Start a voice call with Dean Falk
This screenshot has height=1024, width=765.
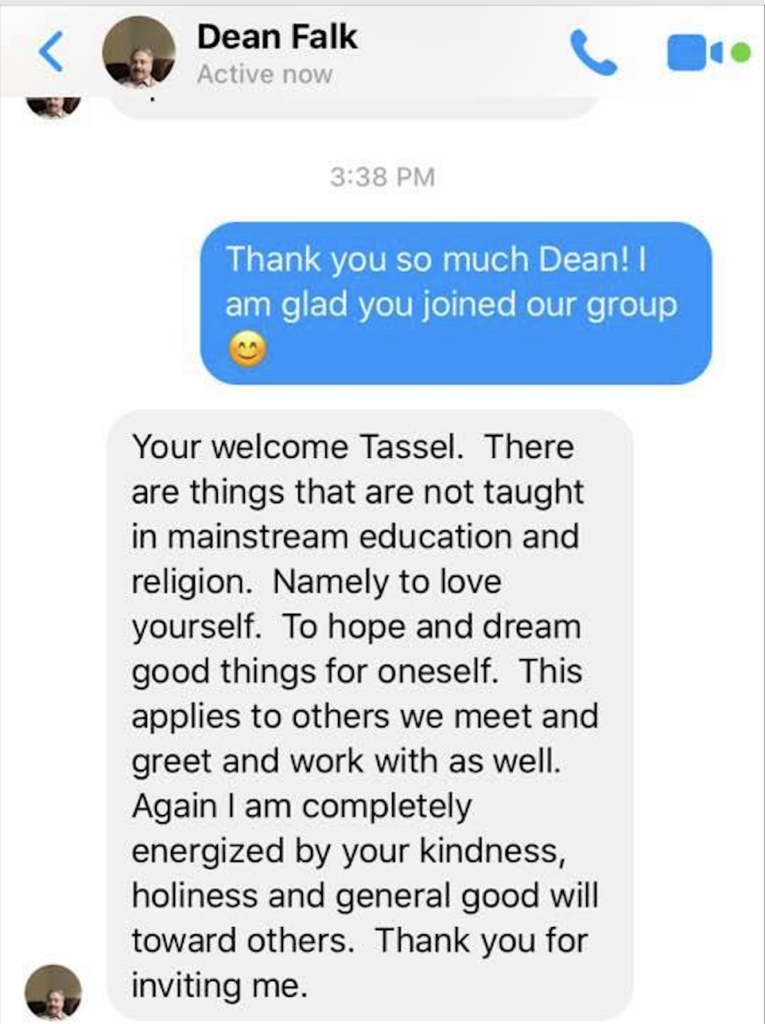[x=593, y=52]
